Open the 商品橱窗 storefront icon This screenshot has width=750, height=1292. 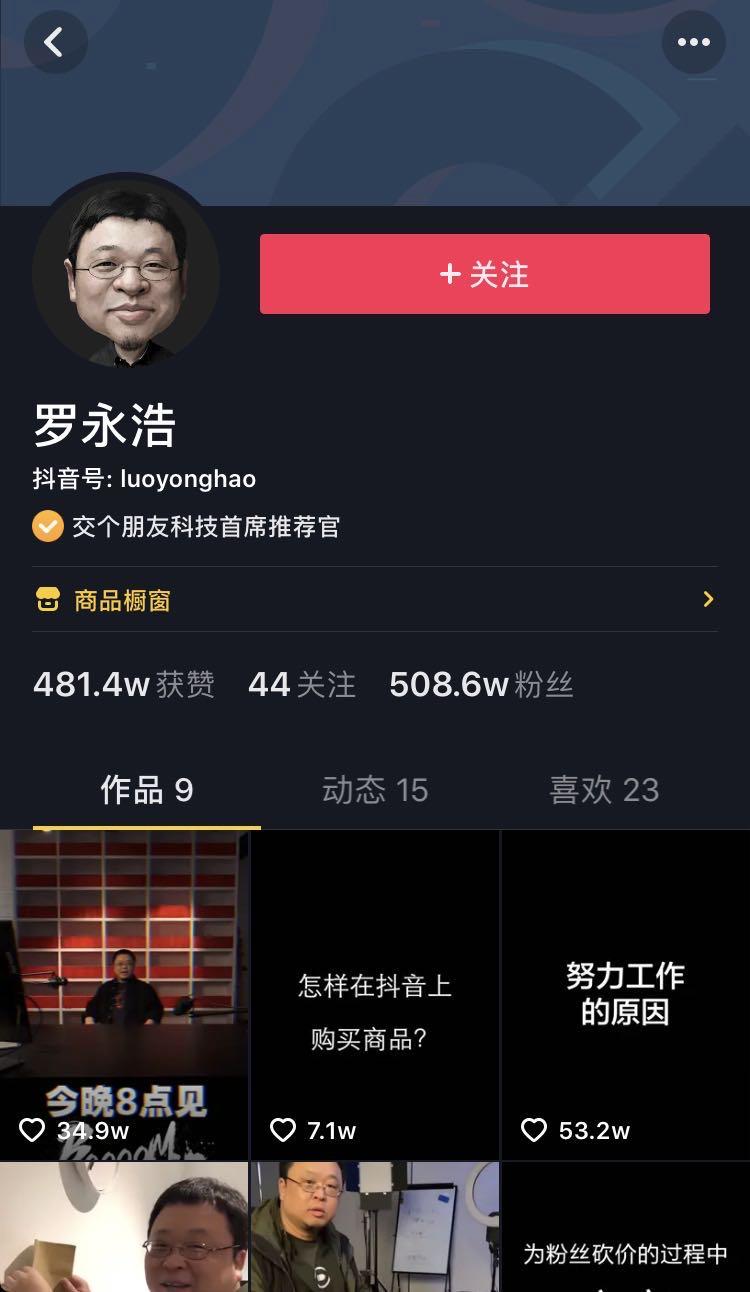[46, 599]
